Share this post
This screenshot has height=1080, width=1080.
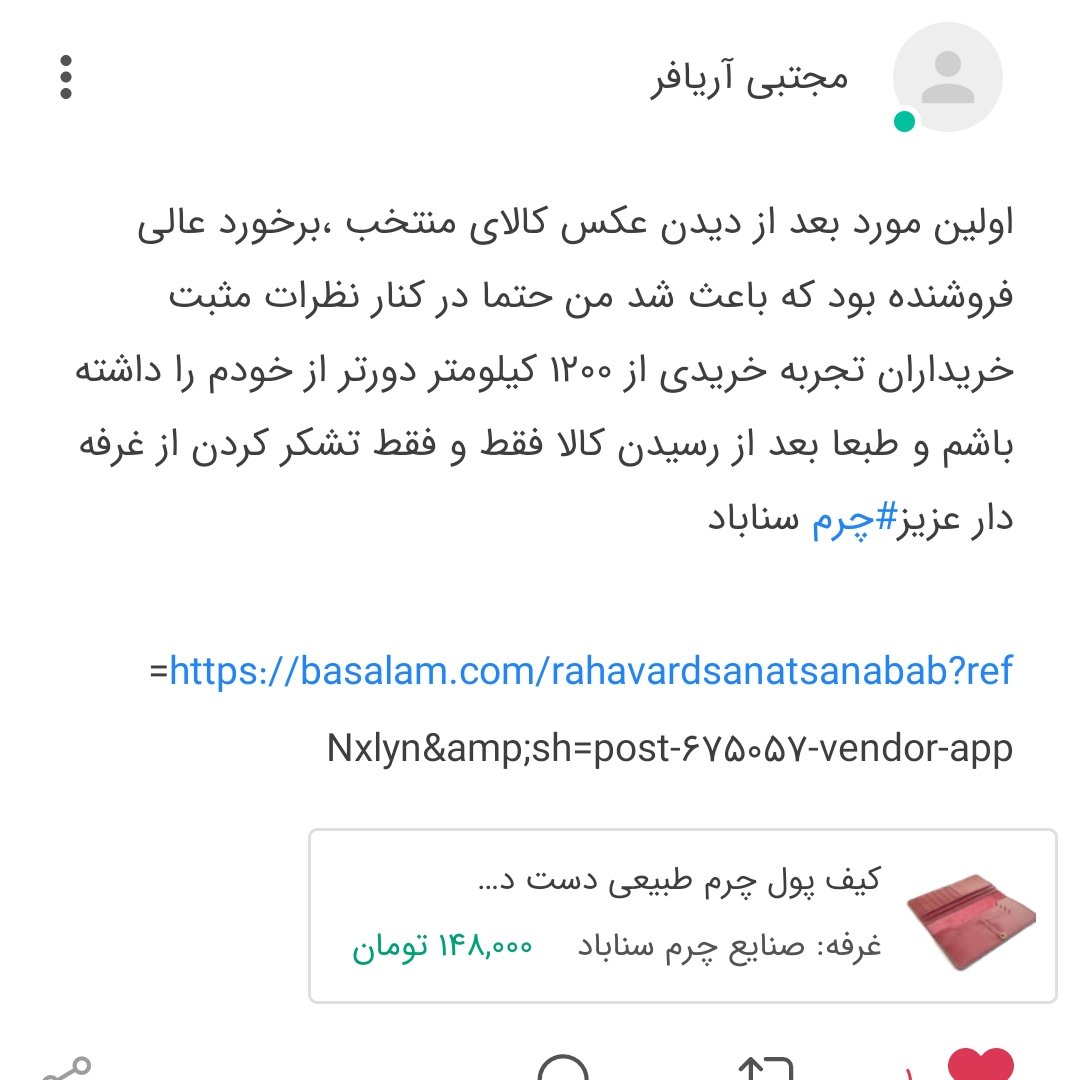tap(67, 1066)
